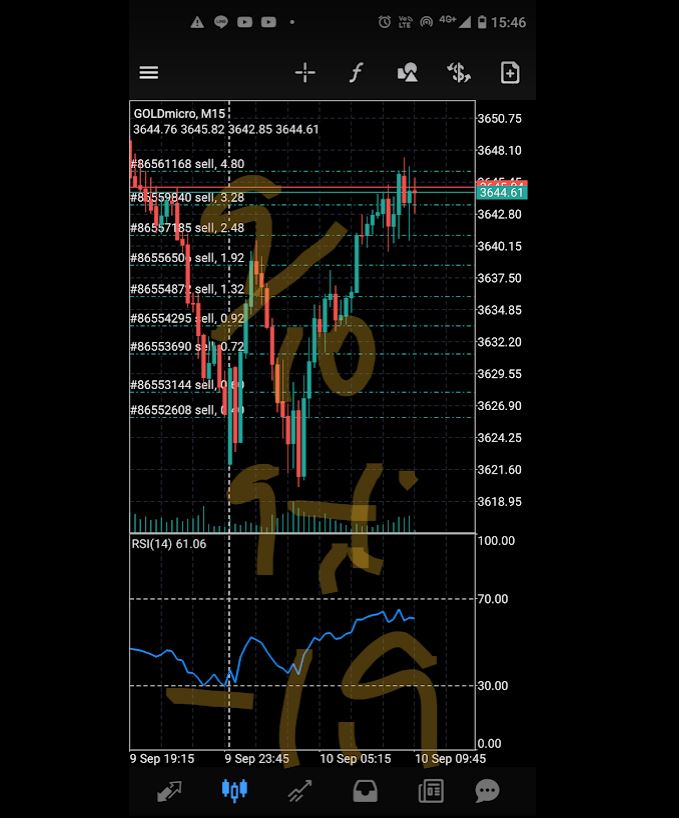The width and height of the screenshot is (679, 818).
Task: Open the News tab
Action: coord(430,792)
